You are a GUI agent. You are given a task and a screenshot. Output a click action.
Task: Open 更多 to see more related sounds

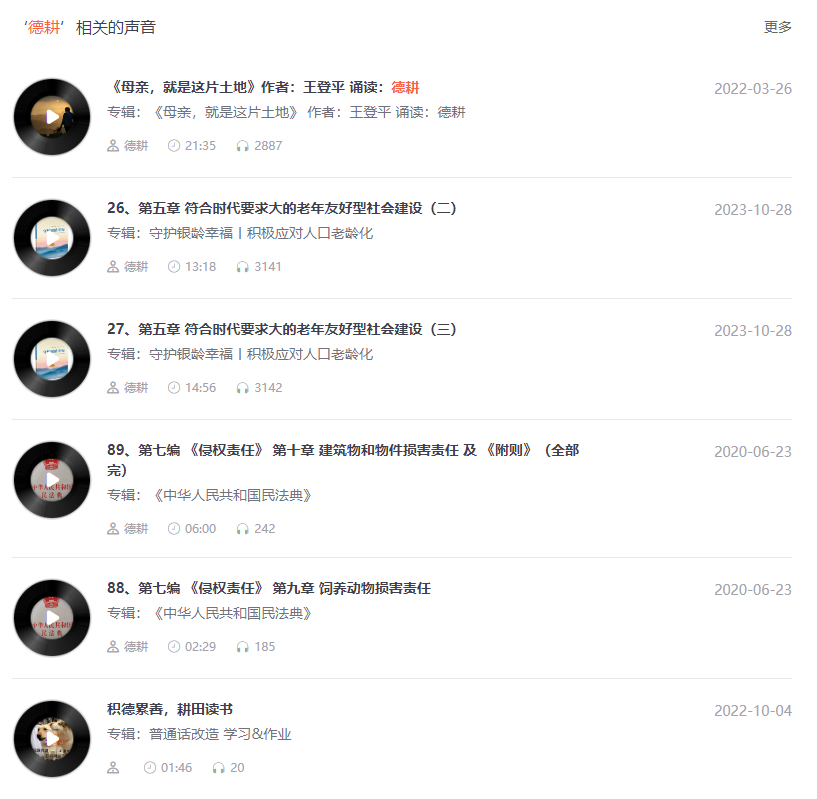point(777,27)
